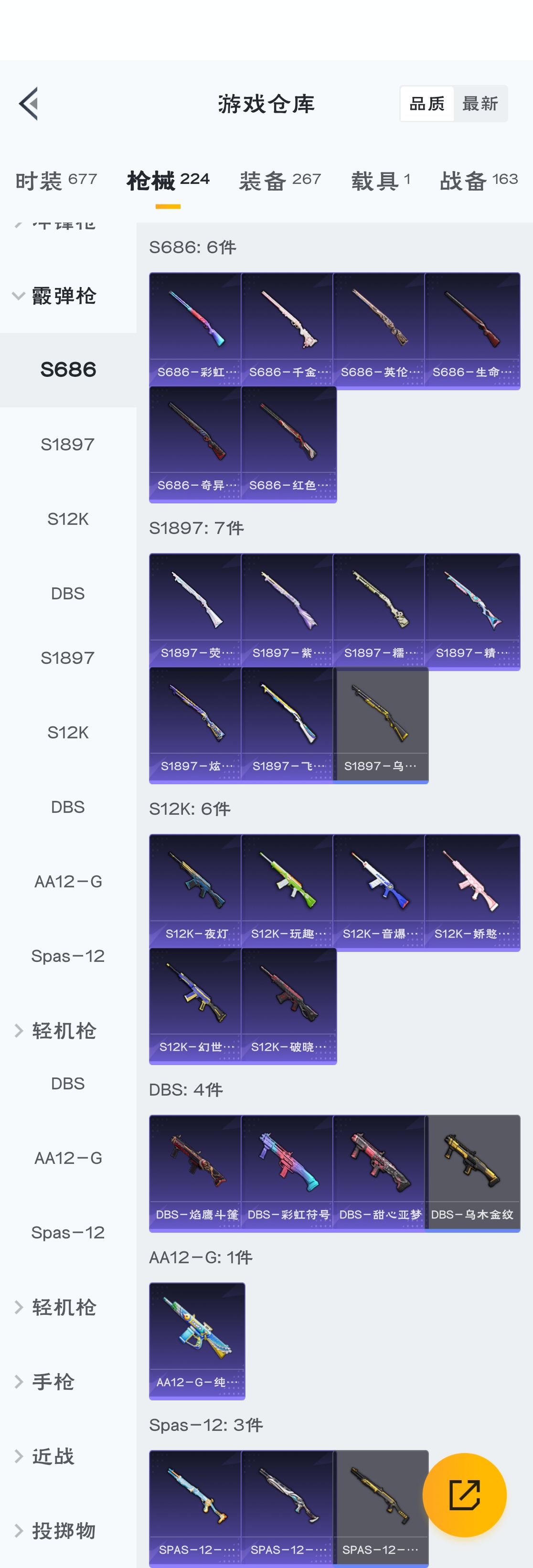Select S686 in the sidebar
Screen dimensions: 533x1568
click(x=68, y=370)
